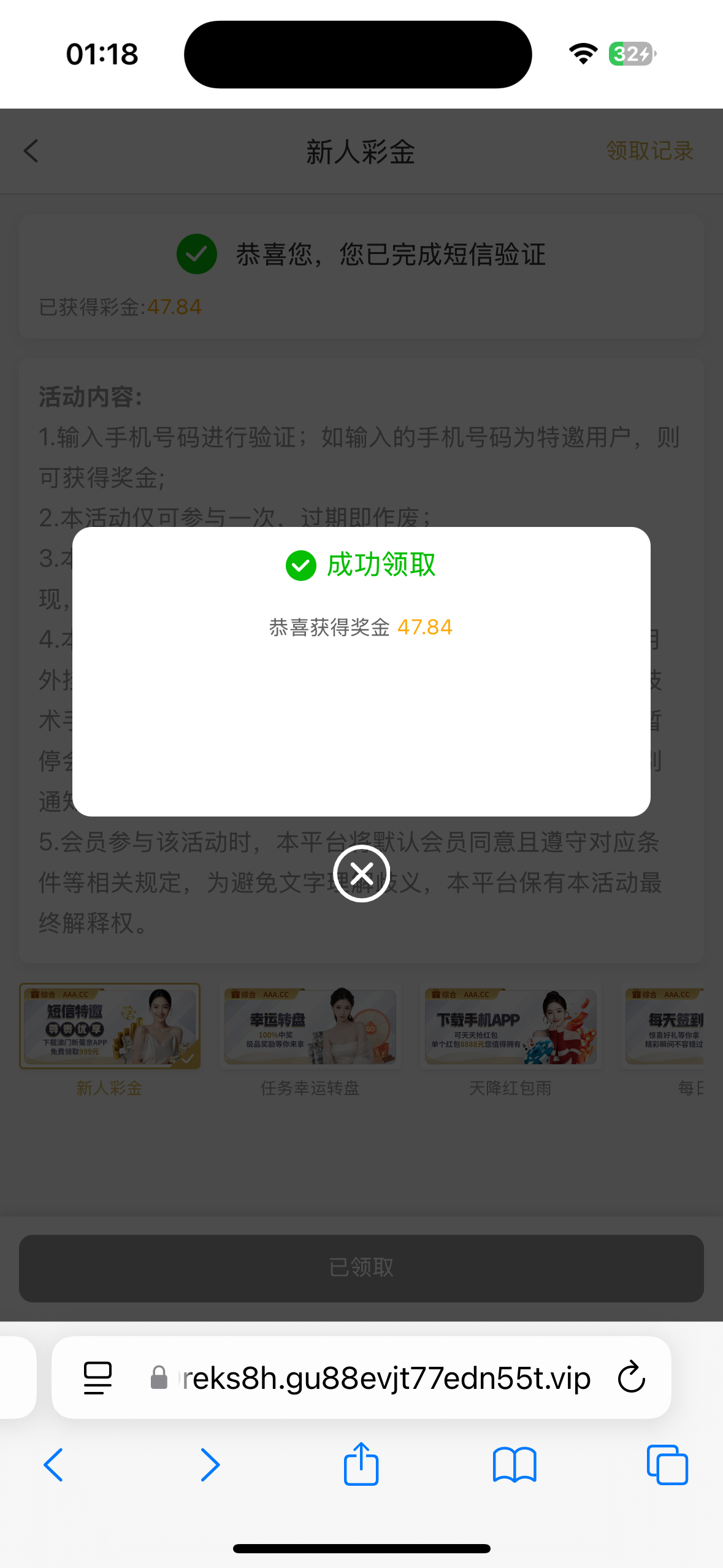Go forward in Safari history

(210, 1464)
